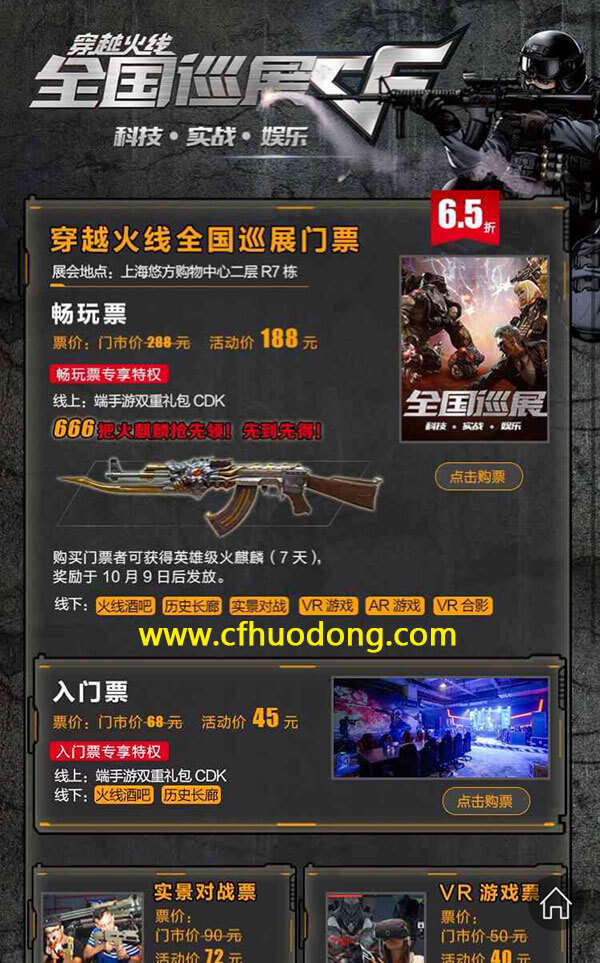This screenshot has height=963, width=600.
Task: Open the floating home icon
Action: pyautogui.click(x=555, y=905)
